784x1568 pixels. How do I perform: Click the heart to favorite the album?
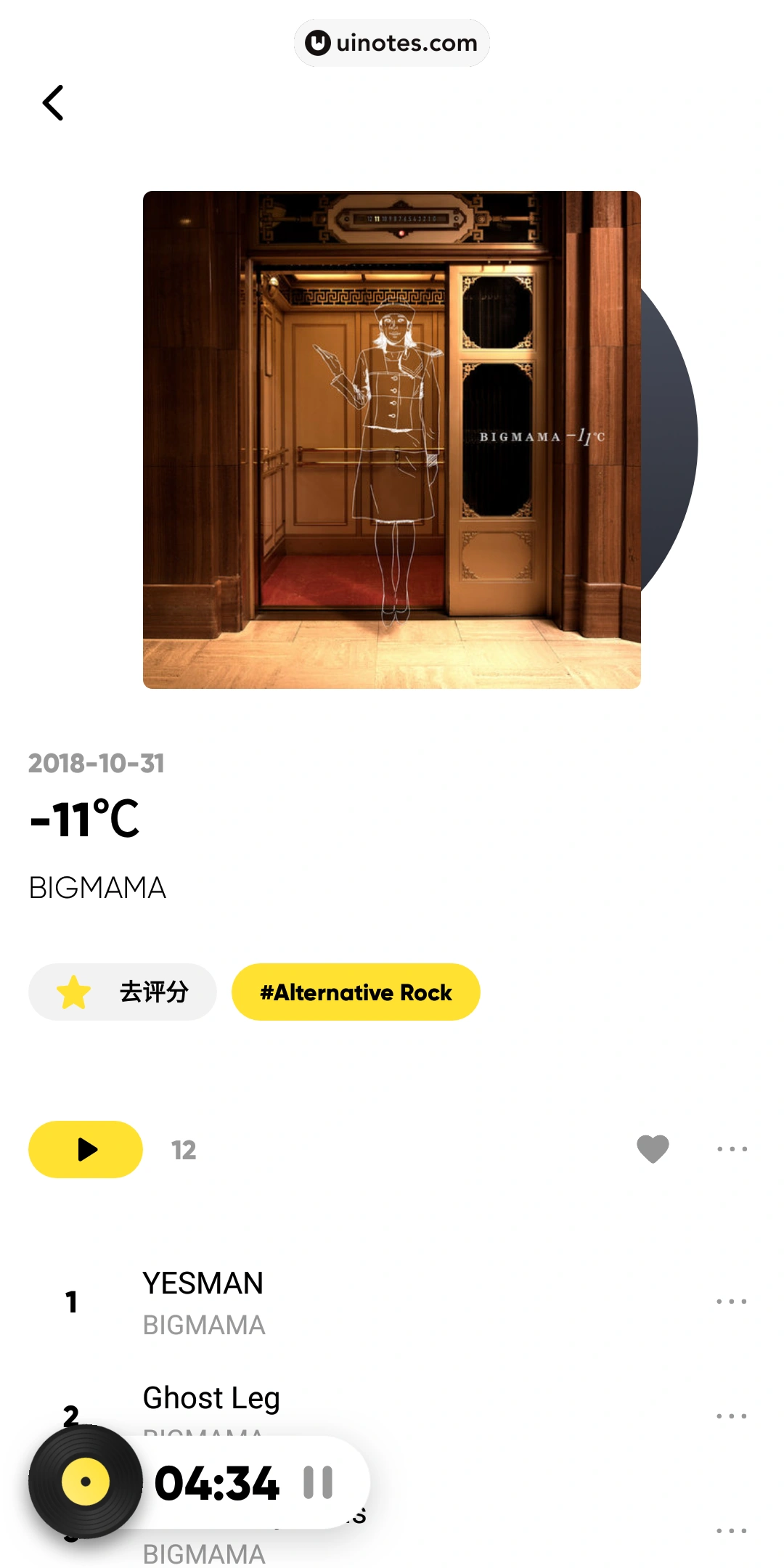coord(652,1149)
